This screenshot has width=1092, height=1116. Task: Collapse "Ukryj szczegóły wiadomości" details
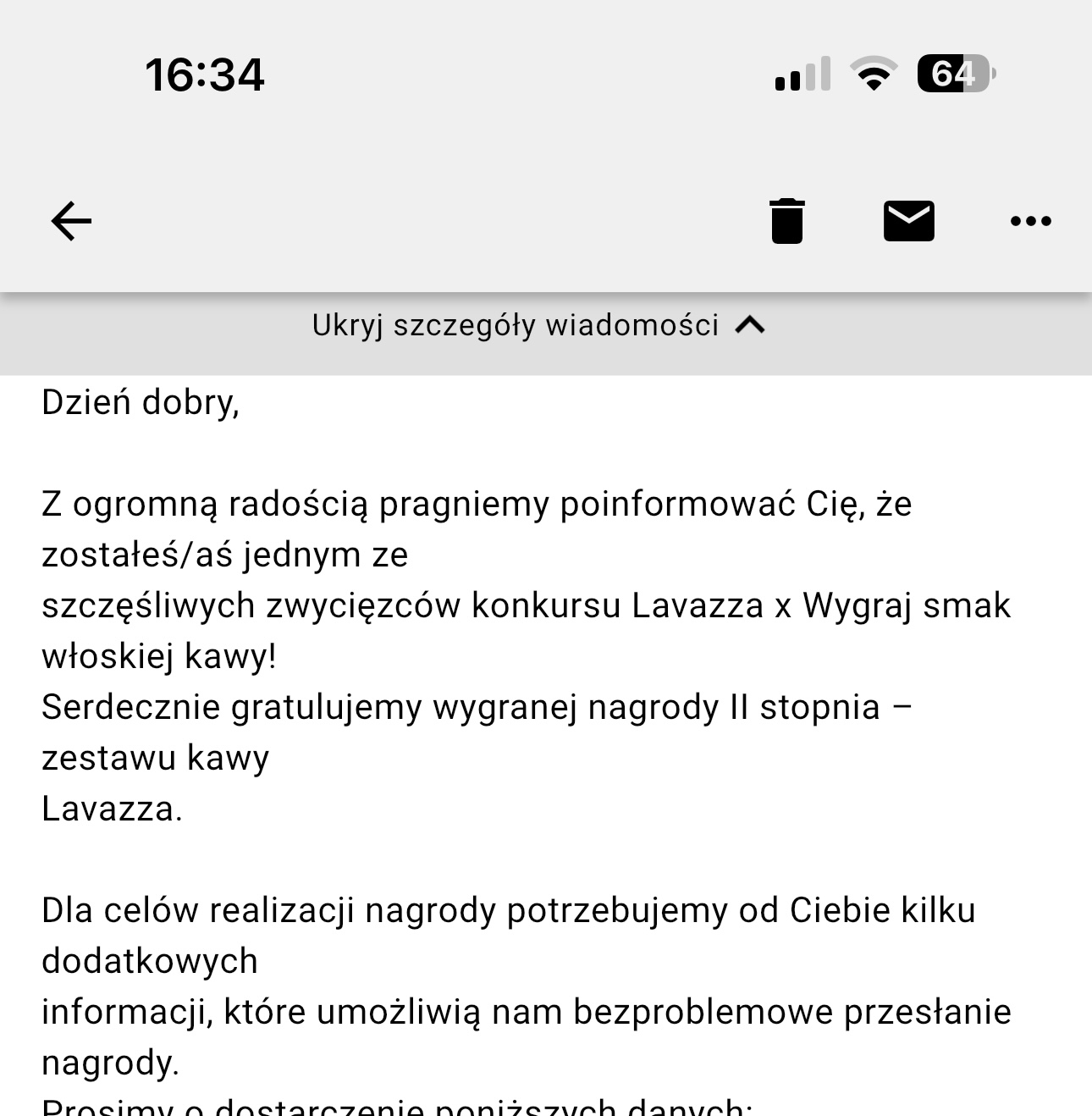click(538, 326)
